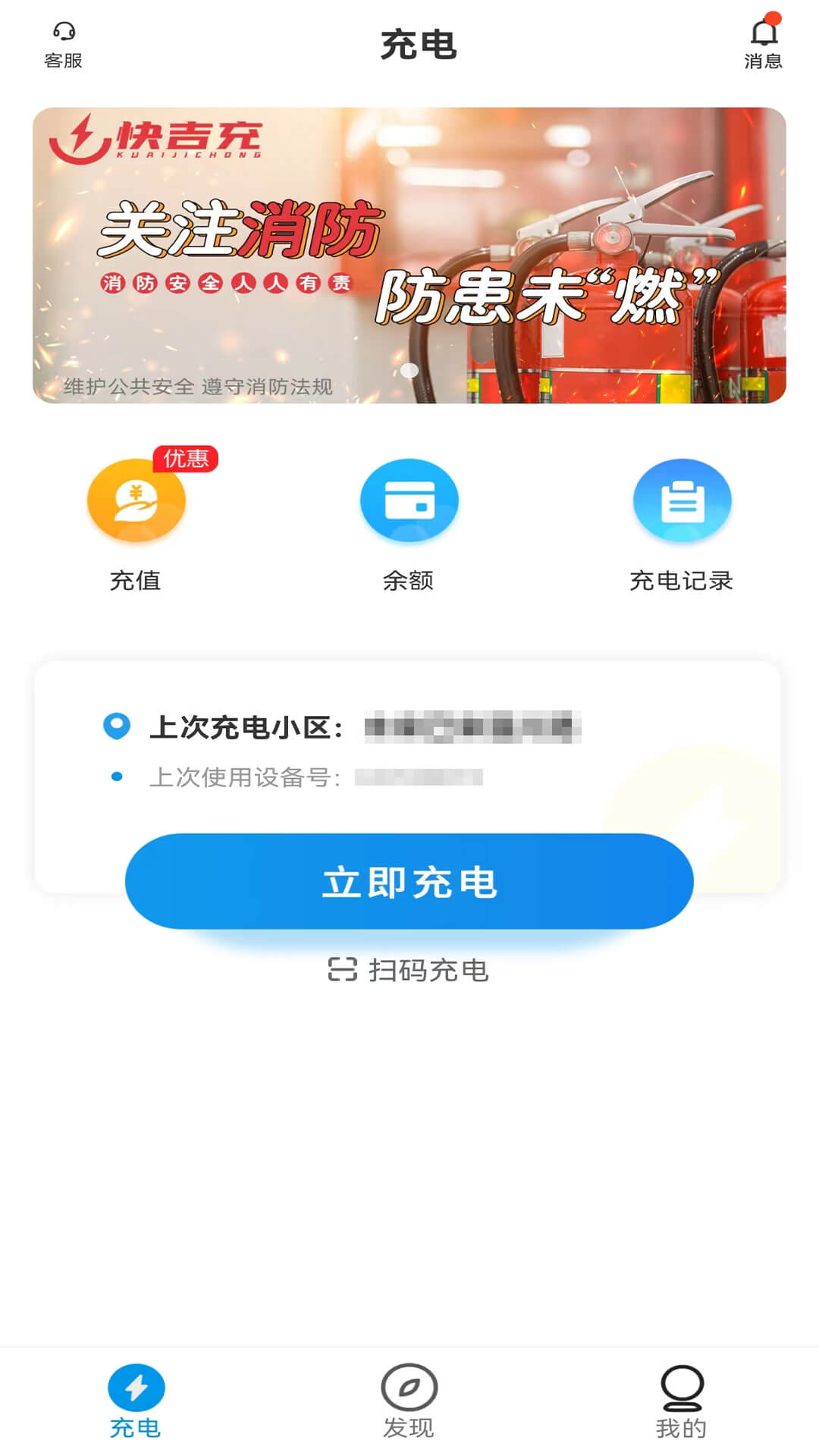819x1456 pixels.
Task: Tap the 优惠 discount badge on recharge
Action: 184,458
